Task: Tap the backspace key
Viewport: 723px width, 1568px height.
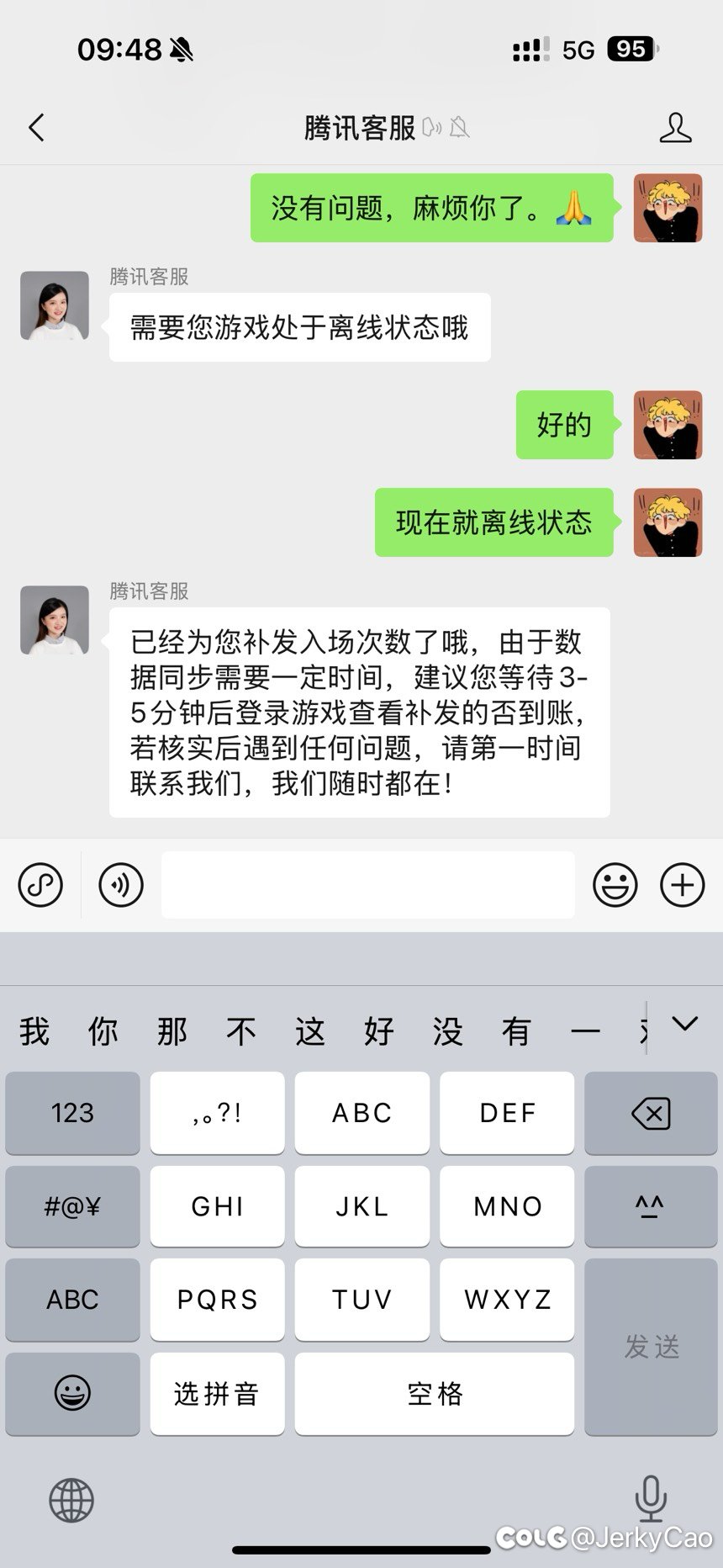Action: click(x=652, y=1113)
